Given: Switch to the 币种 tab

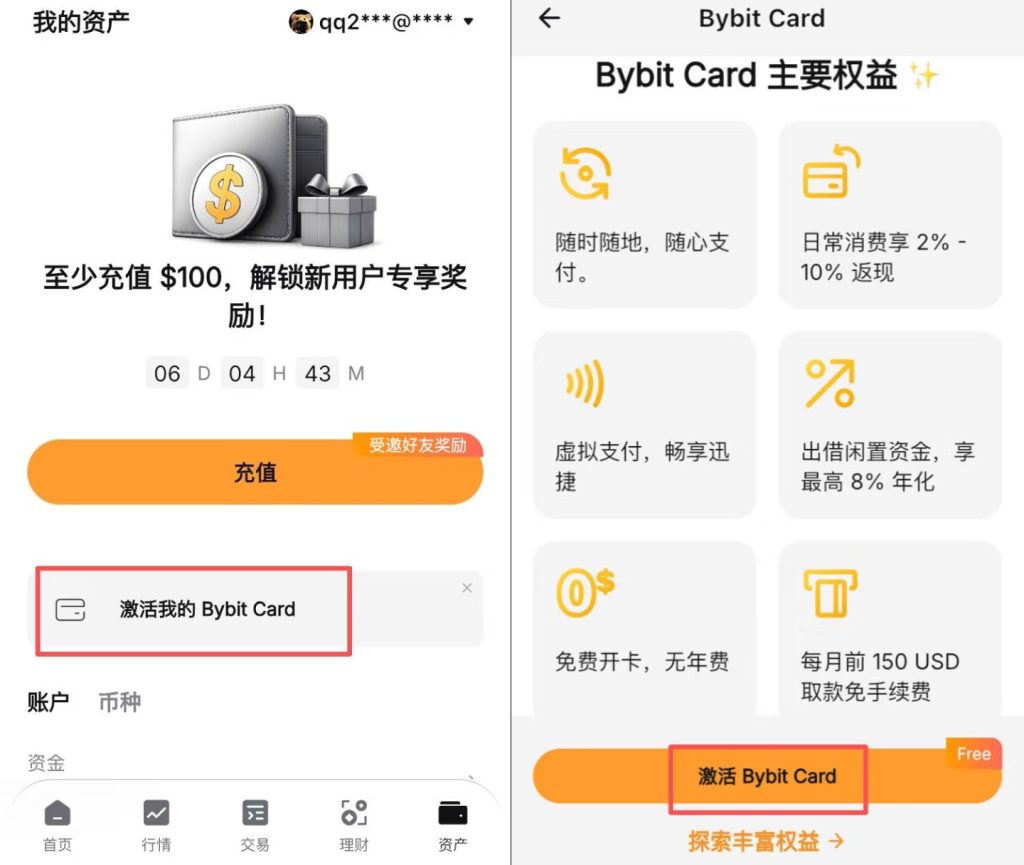Looking at the screenshot, I should coord(119,702).
